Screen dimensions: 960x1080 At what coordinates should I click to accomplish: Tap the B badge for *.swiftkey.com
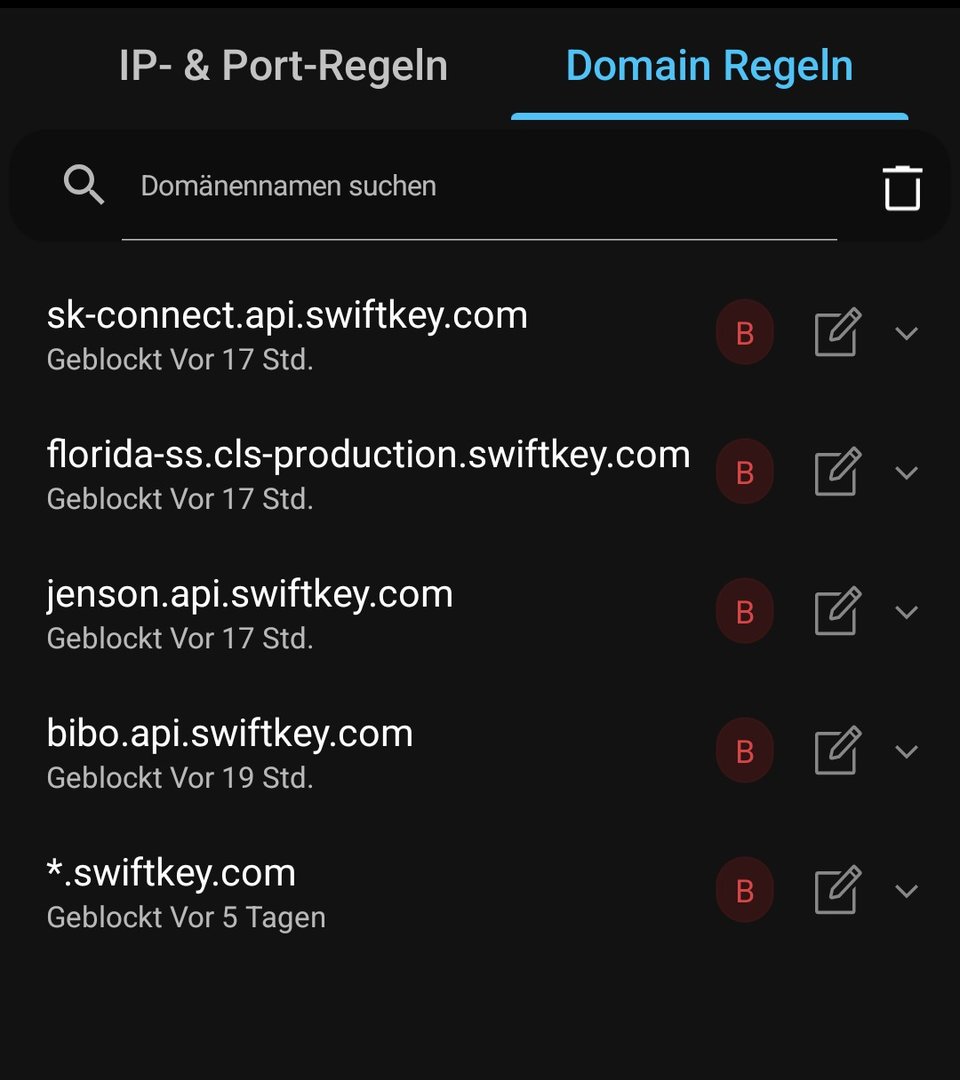point(745,891)
